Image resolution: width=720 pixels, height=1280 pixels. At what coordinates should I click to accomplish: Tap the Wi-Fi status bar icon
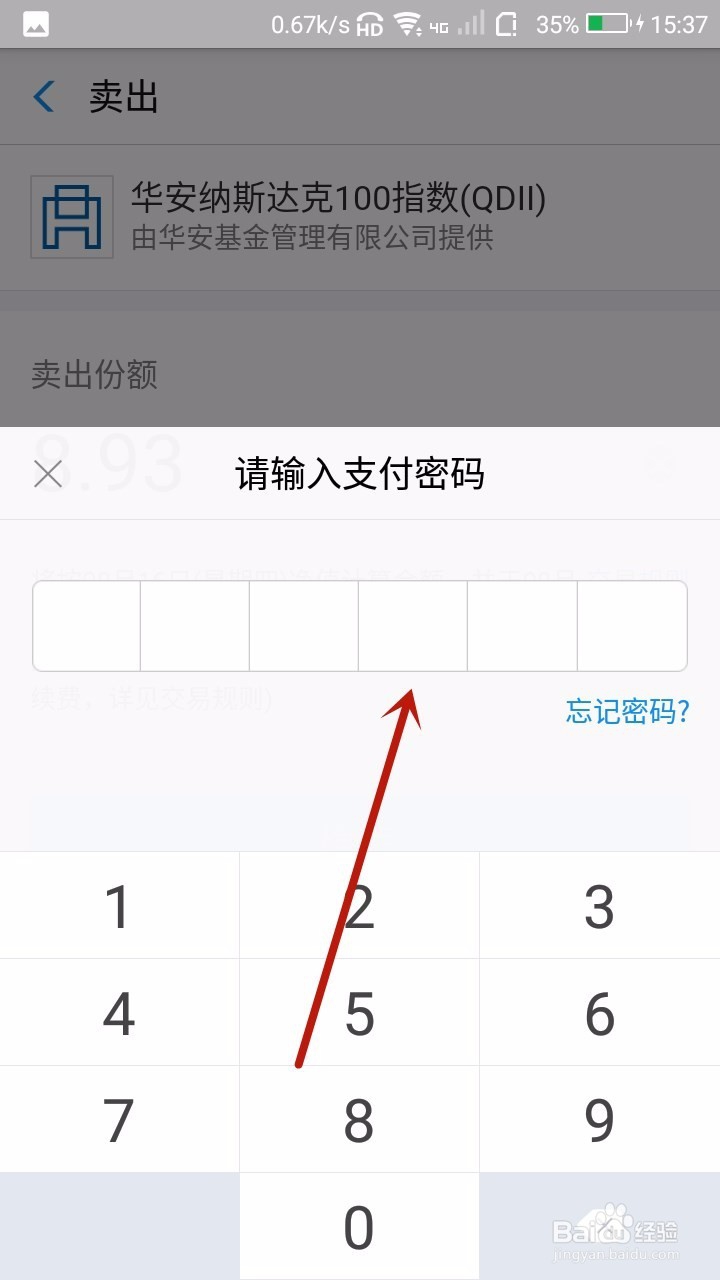pyautogui.click(x=406, y=22)
